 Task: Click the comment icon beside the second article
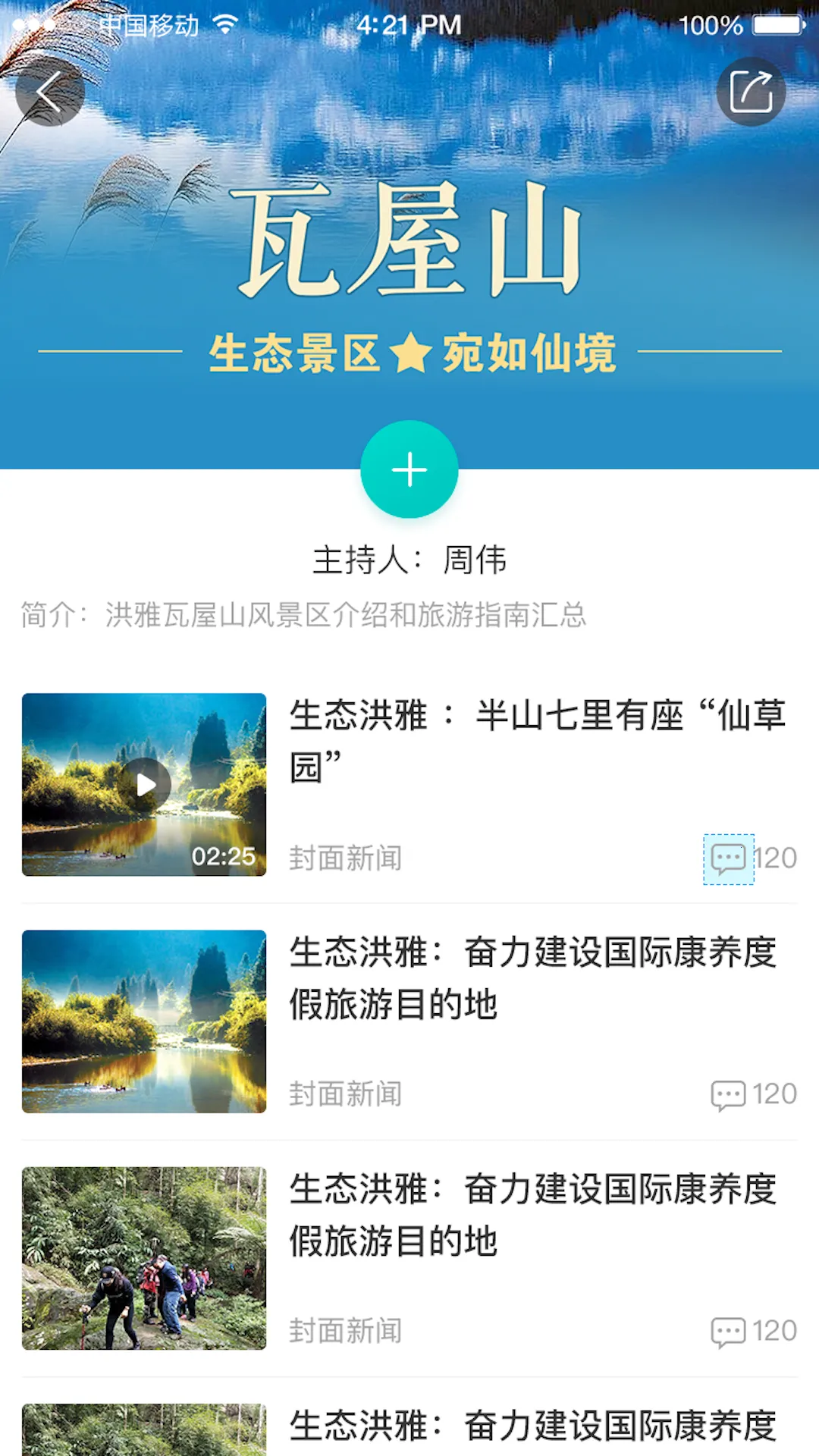click(726, 1094)
